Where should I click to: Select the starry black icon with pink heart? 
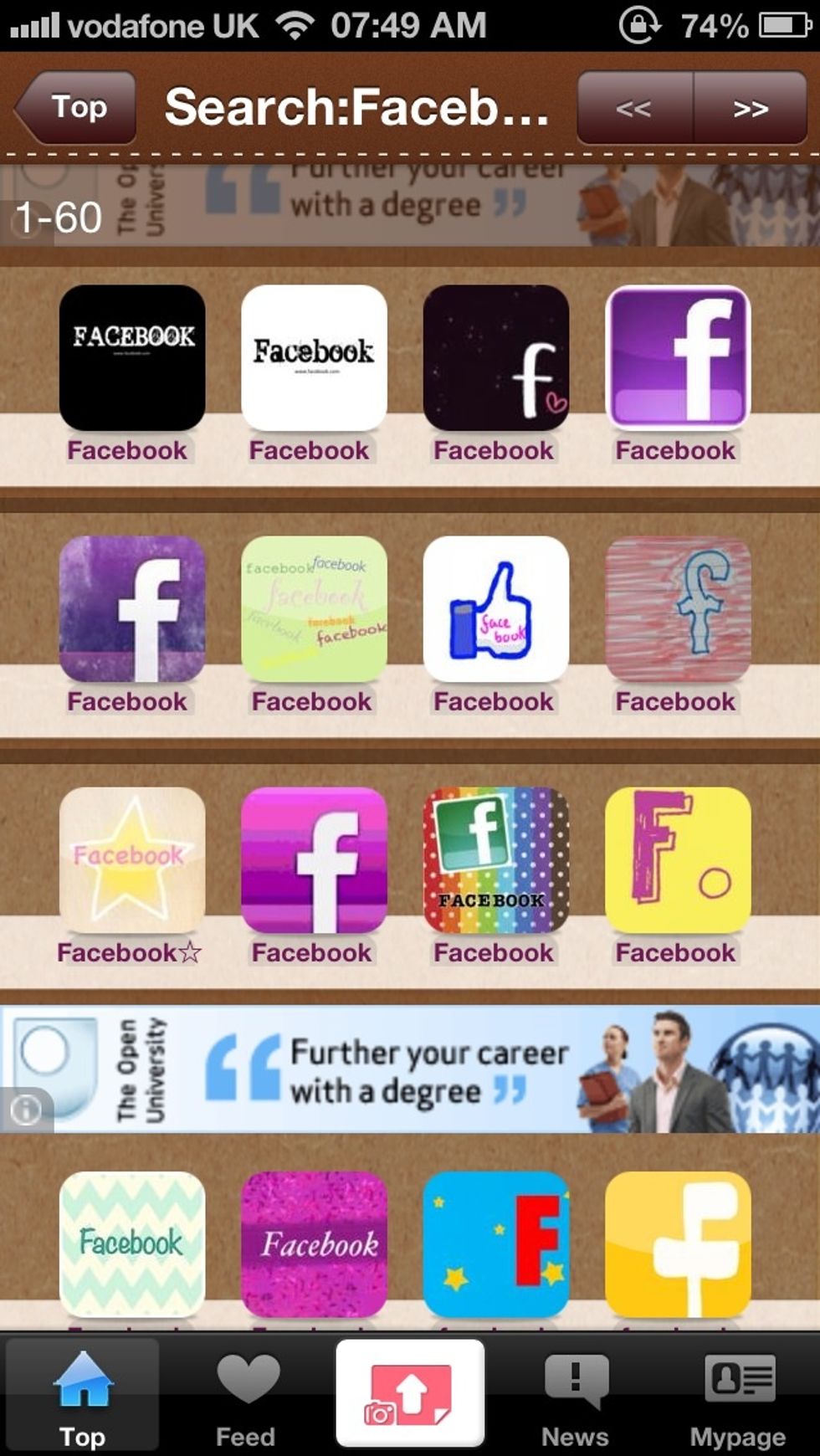tap(495, 356)
